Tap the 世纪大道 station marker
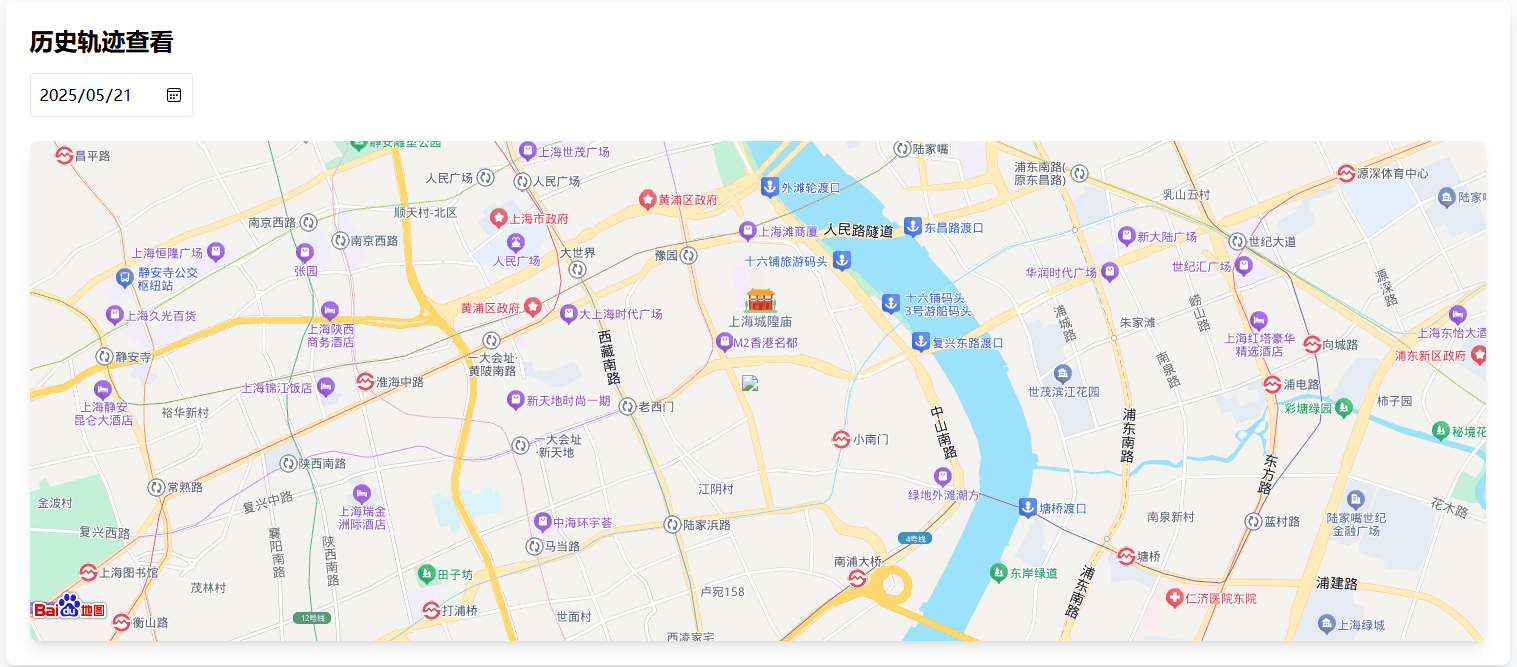Viewport: 1517px width, 667px height. click(1237, 241)
